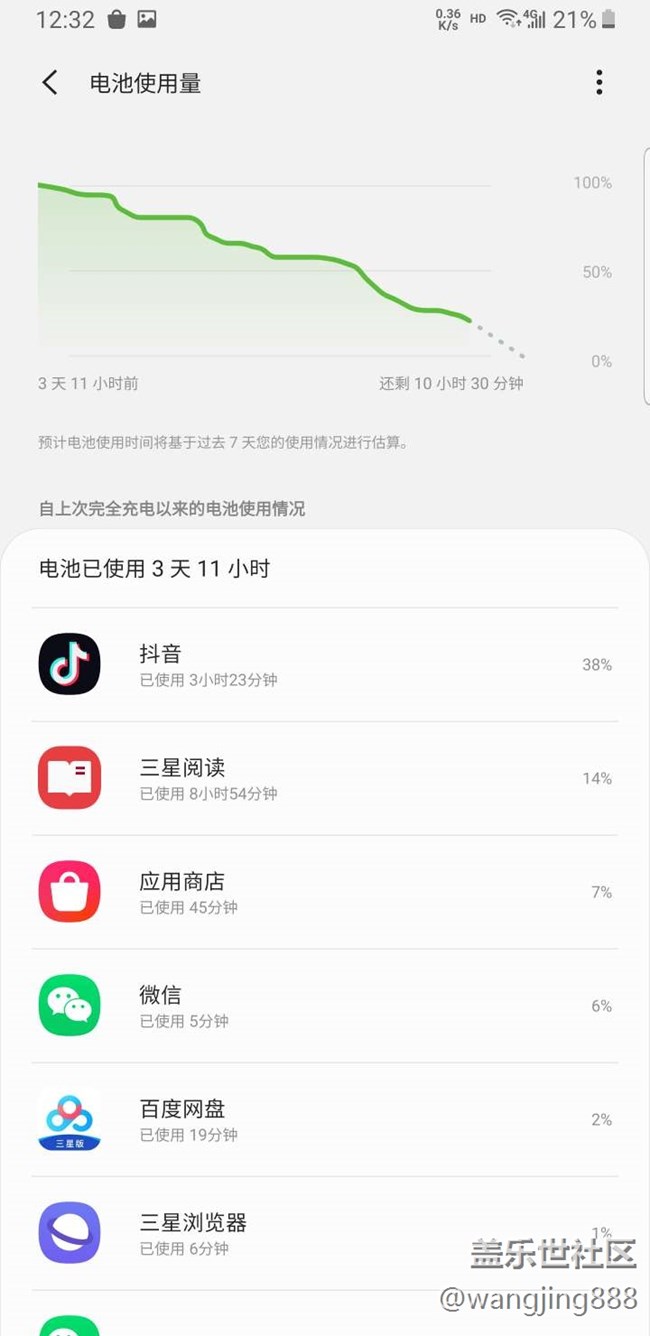View 三星阅读 battery usage details
This screenshot has height=1336, width=650.
coord(325,778)
